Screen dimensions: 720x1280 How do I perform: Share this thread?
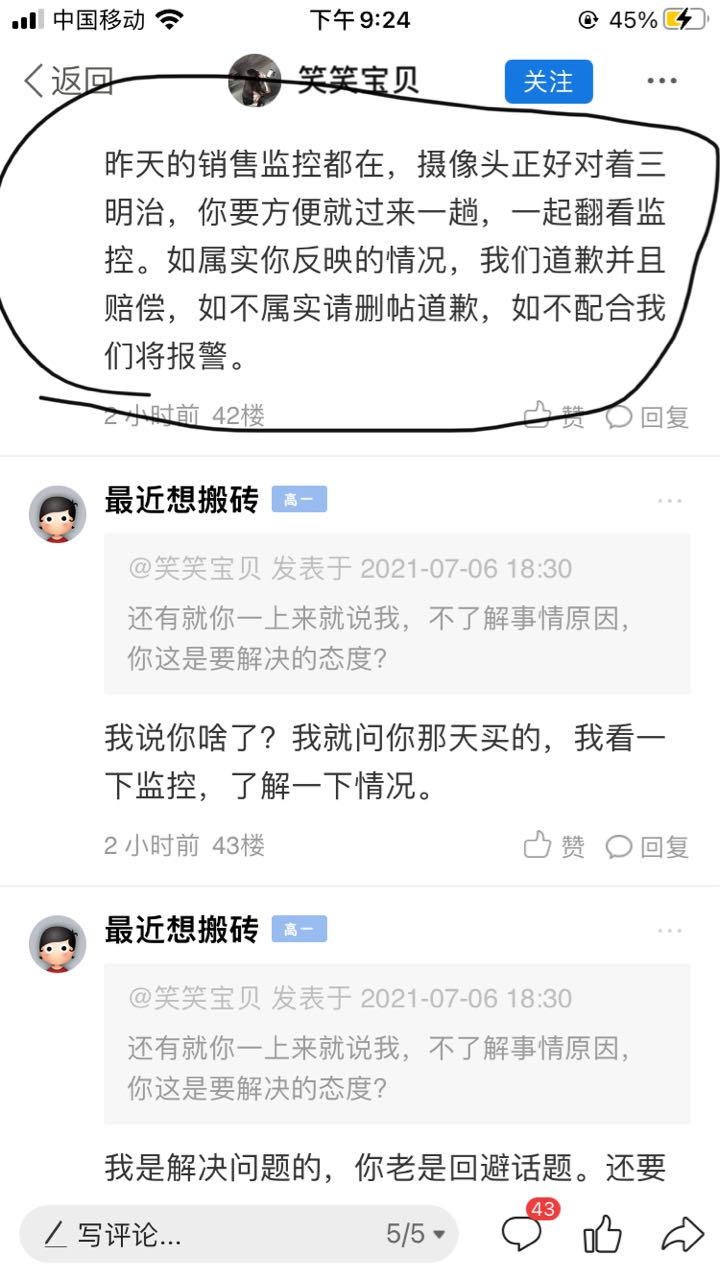[682, 1234]
